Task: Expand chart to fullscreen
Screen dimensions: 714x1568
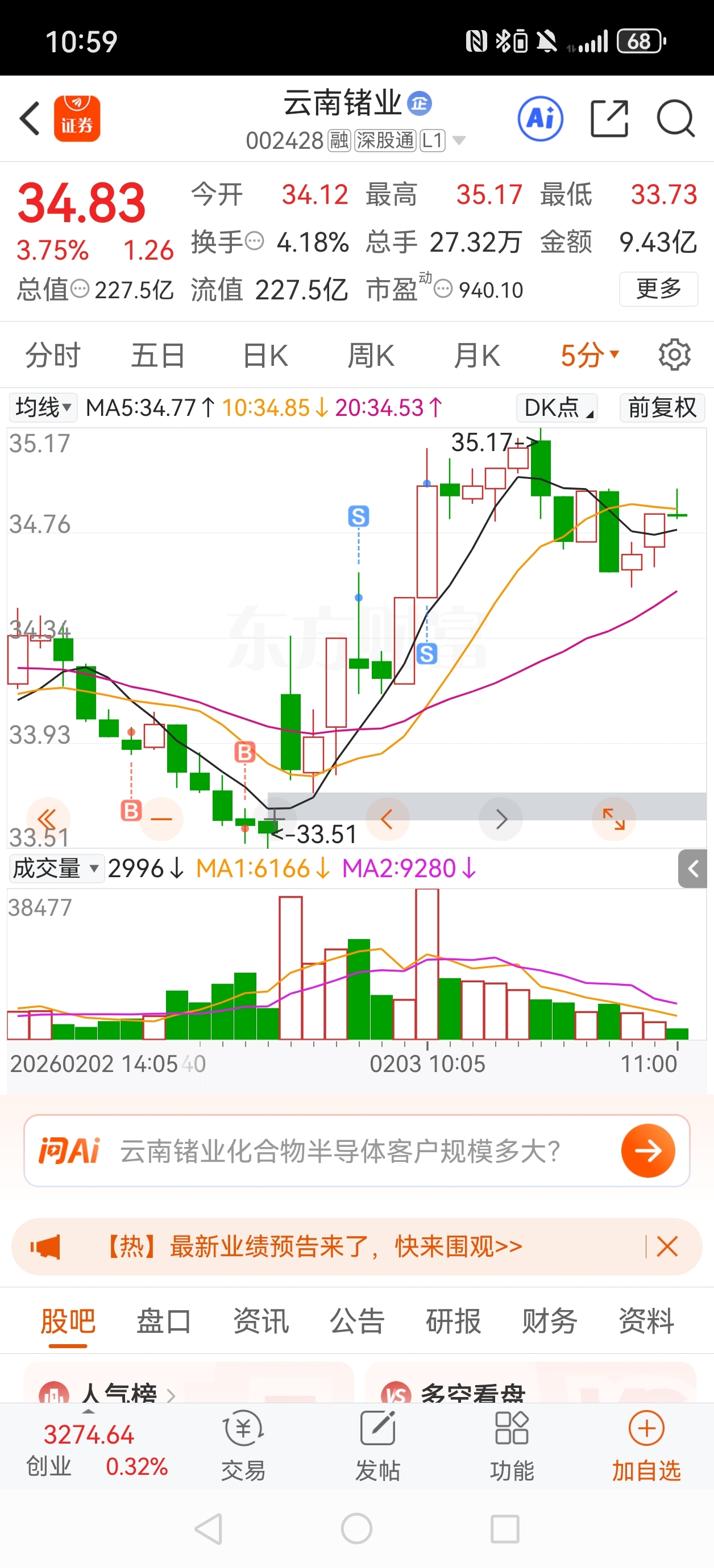Action: (x=613, y=819)
